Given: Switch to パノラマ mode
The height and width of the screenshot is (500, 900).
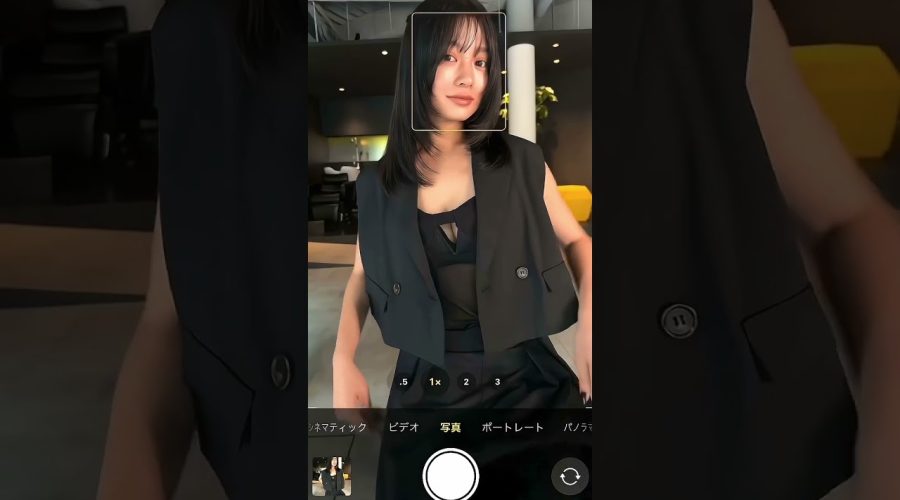Looking at the screenshot, I should (578, 427).
